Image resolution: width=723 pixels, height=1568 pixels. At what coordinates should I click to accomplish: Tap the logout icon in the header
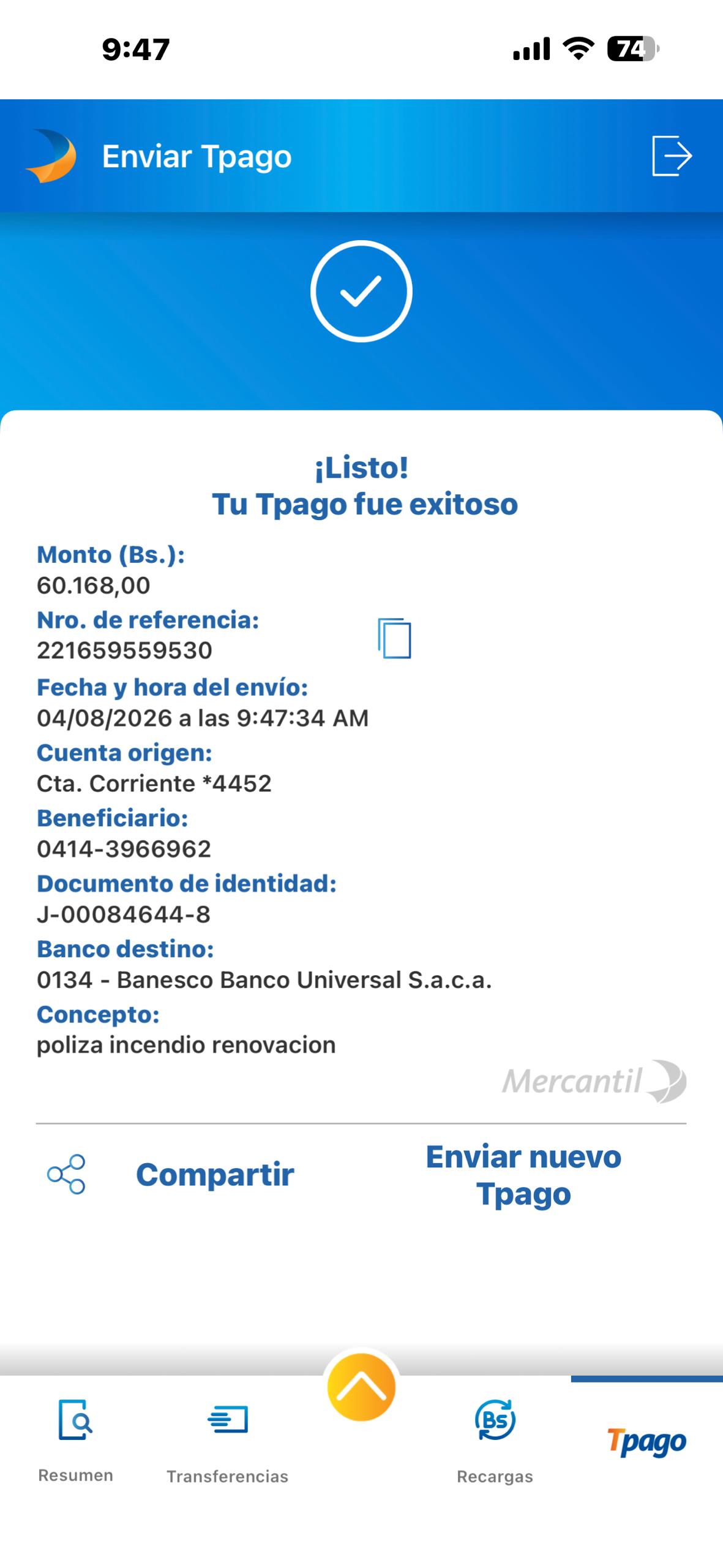(672, 156)
